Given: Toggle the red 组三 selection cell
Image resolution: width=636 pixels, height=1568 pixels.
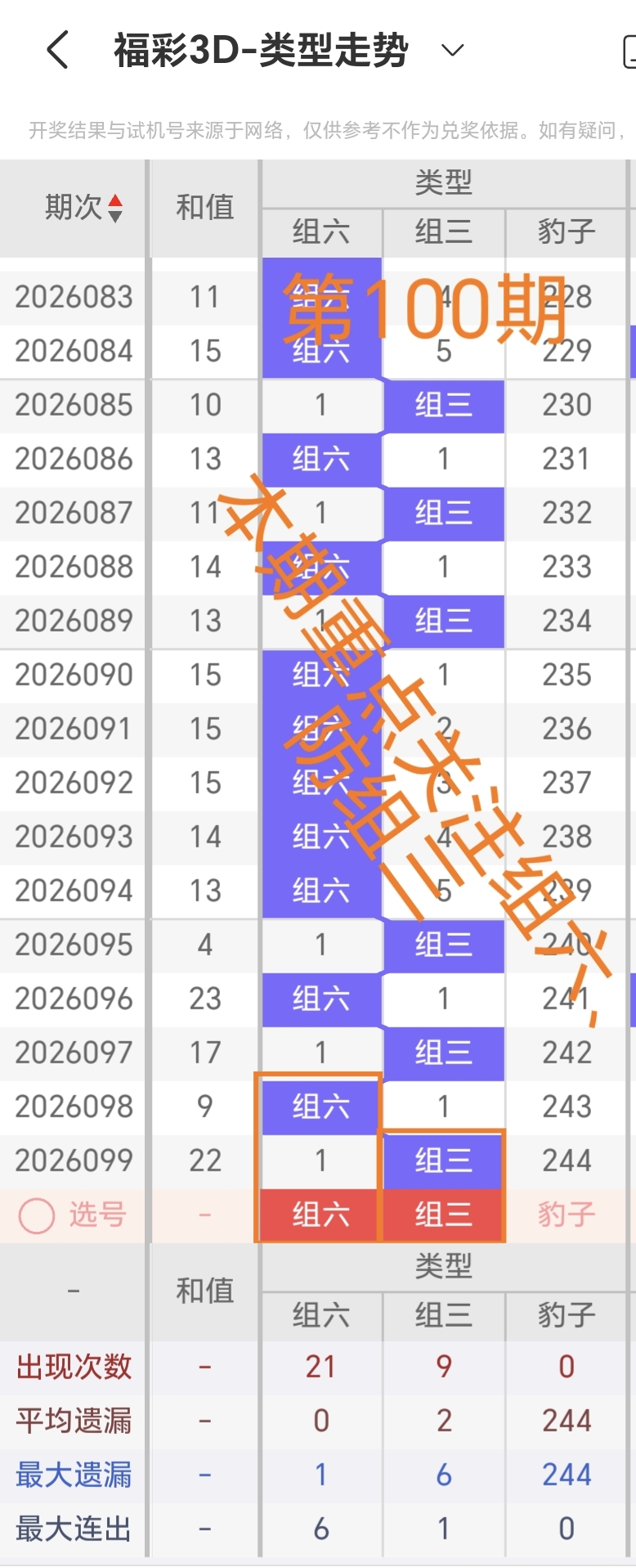Looking at the screenshot, I should (x=444, y=1215).
